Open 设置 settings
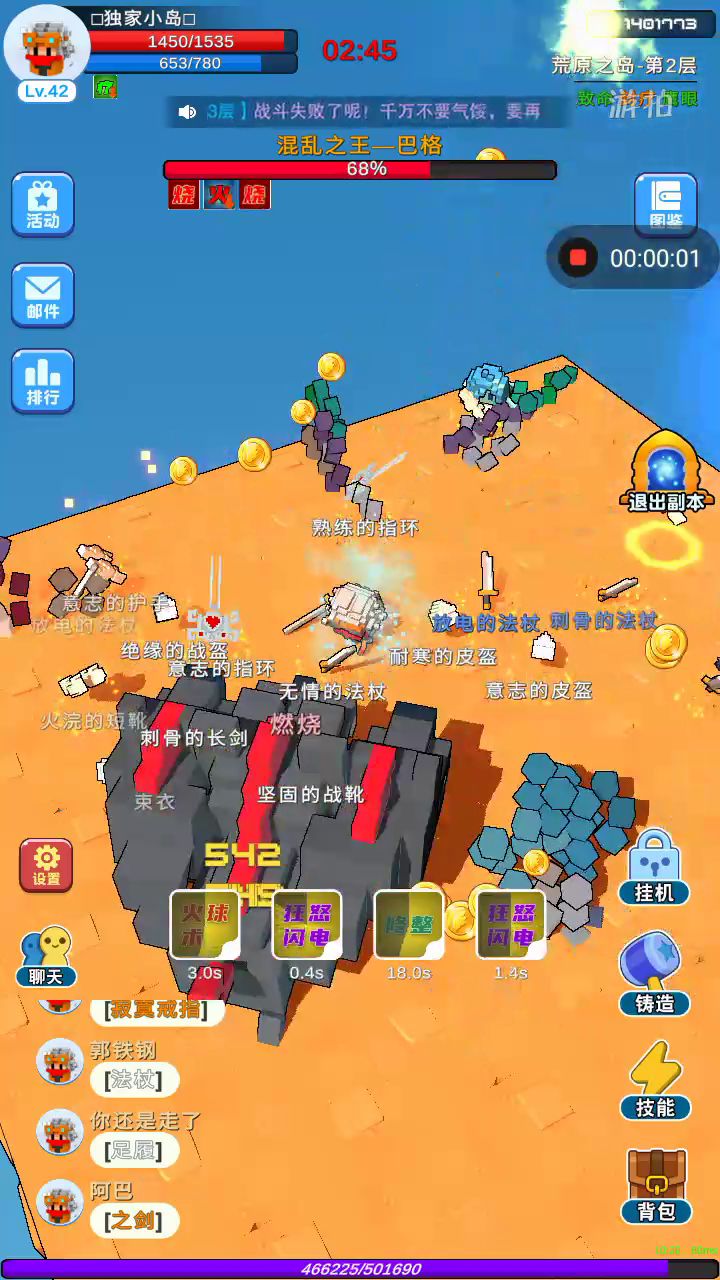The height and width of the screenshot is (1280, 720). coord(46,865)
